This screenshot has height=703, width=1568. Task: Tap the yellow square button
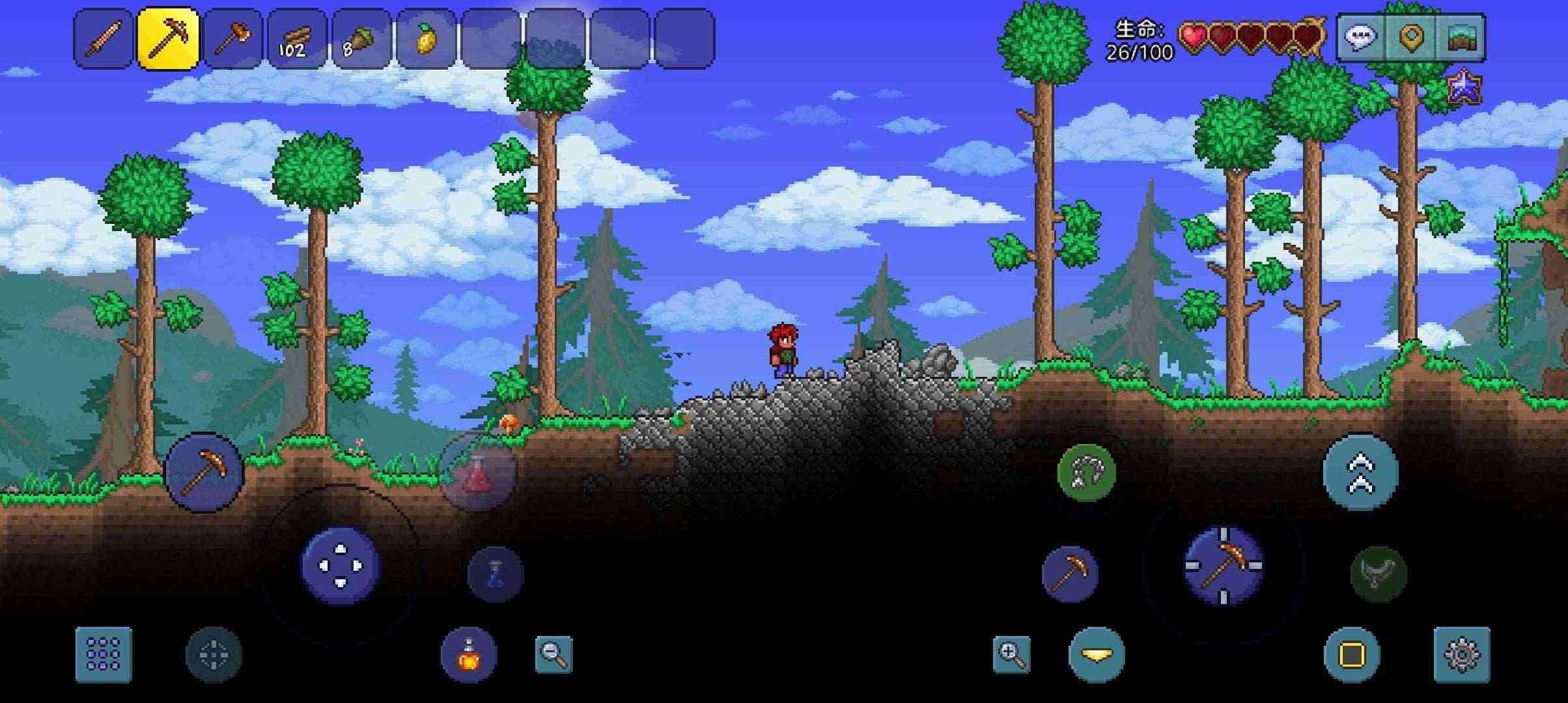pos(1352,654)
